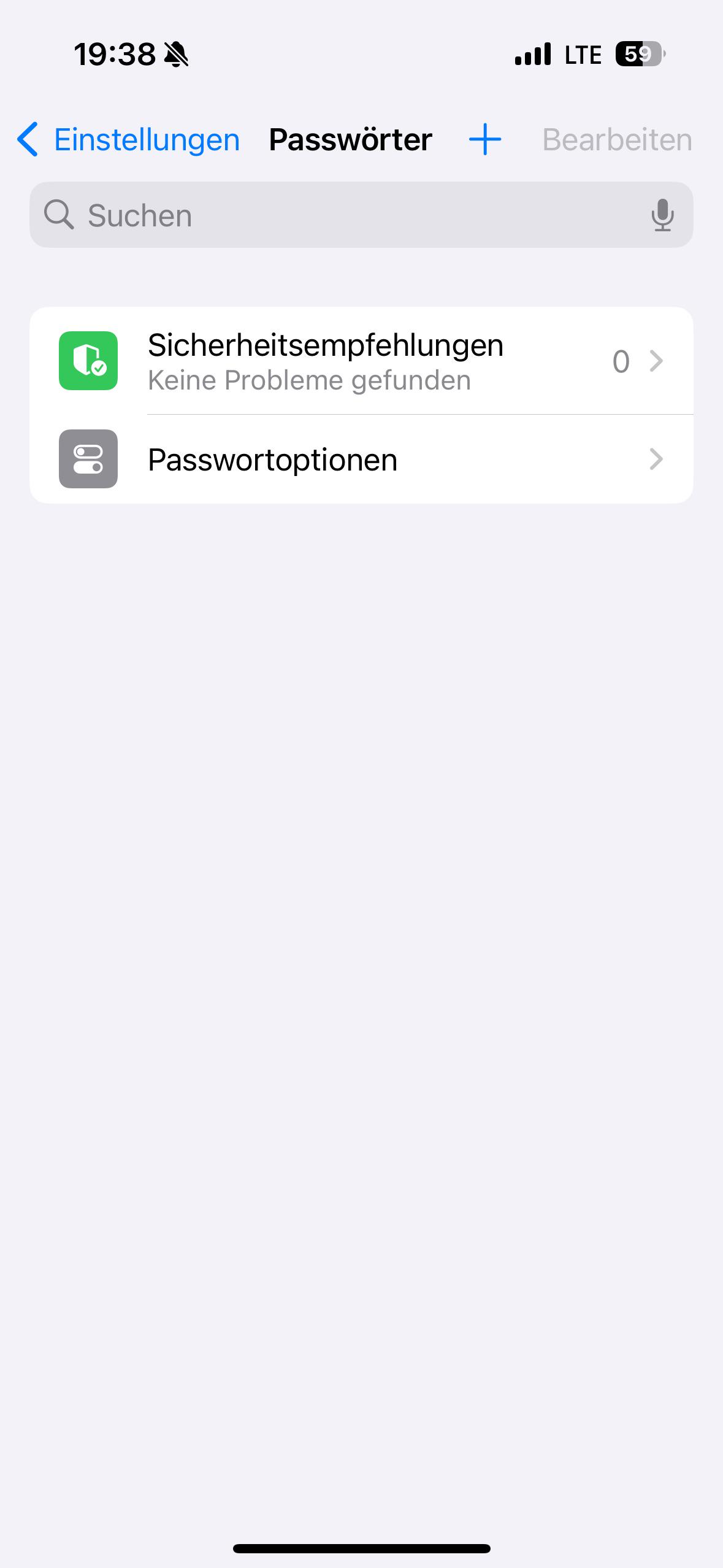Tap the LTE indicator in the status bar
The image size is (723, 1568).
click(583, 54)
